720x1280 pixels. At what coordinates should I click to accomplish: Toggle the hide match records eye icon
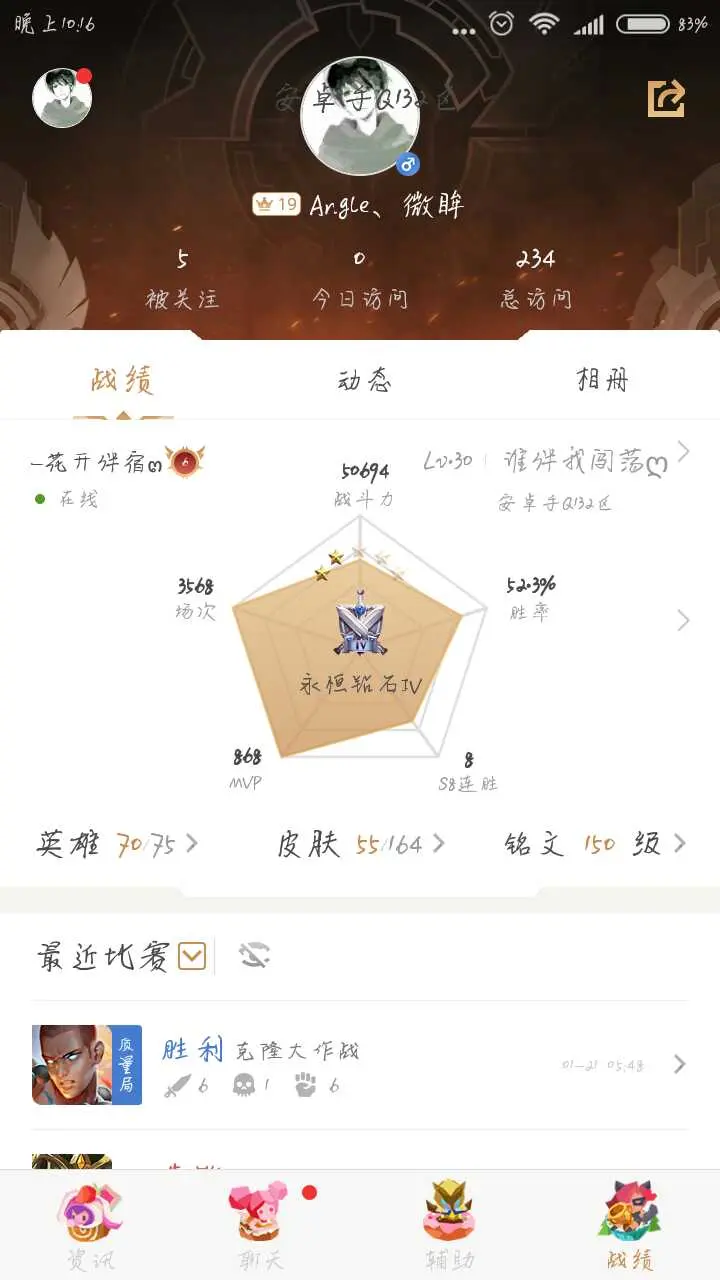(x=255, y=957)
